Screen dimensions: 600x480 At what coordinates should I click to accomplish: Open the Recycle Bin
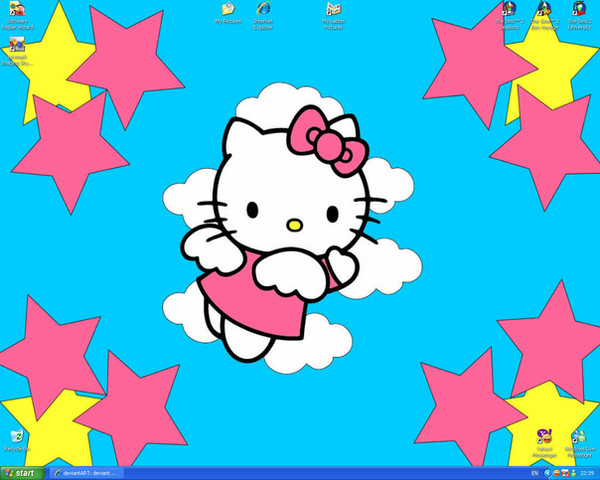[x=16, y=439]
